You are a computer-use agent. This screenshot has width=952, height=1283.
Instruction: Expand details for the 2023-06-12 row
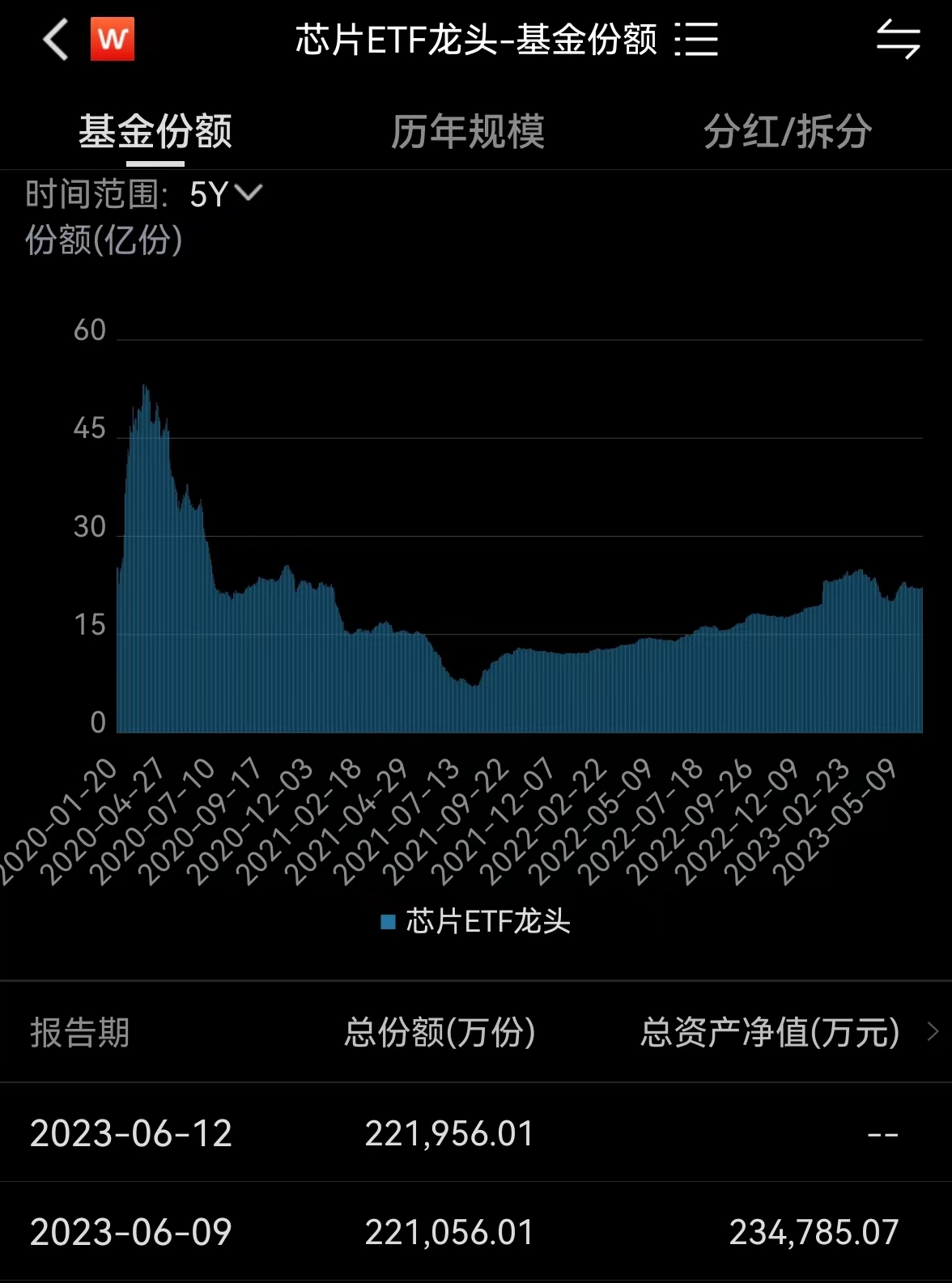(x=476, y=1135)
